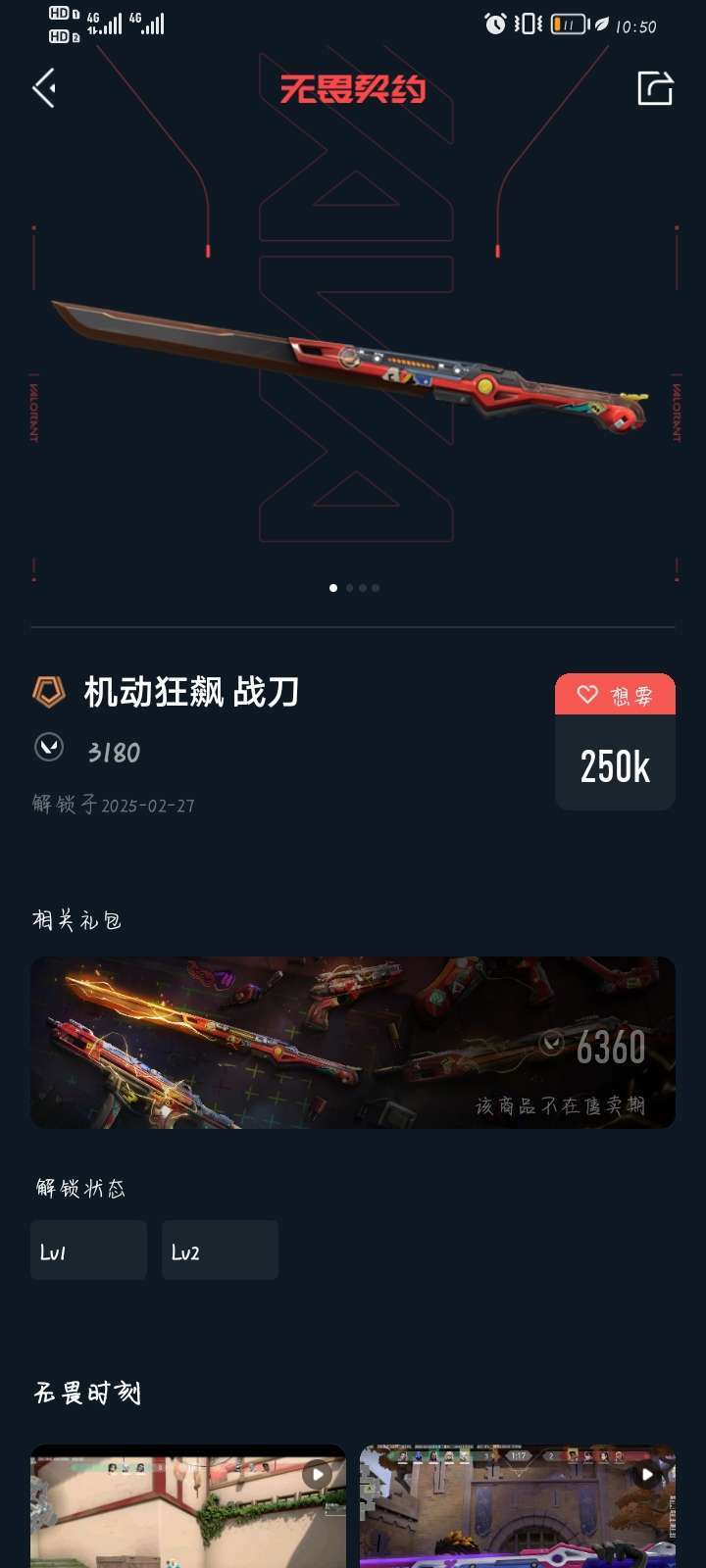The width and height of the screenshot is (706, 1568).
Task: Go back using the arrow icon
Action: point(44,88)
